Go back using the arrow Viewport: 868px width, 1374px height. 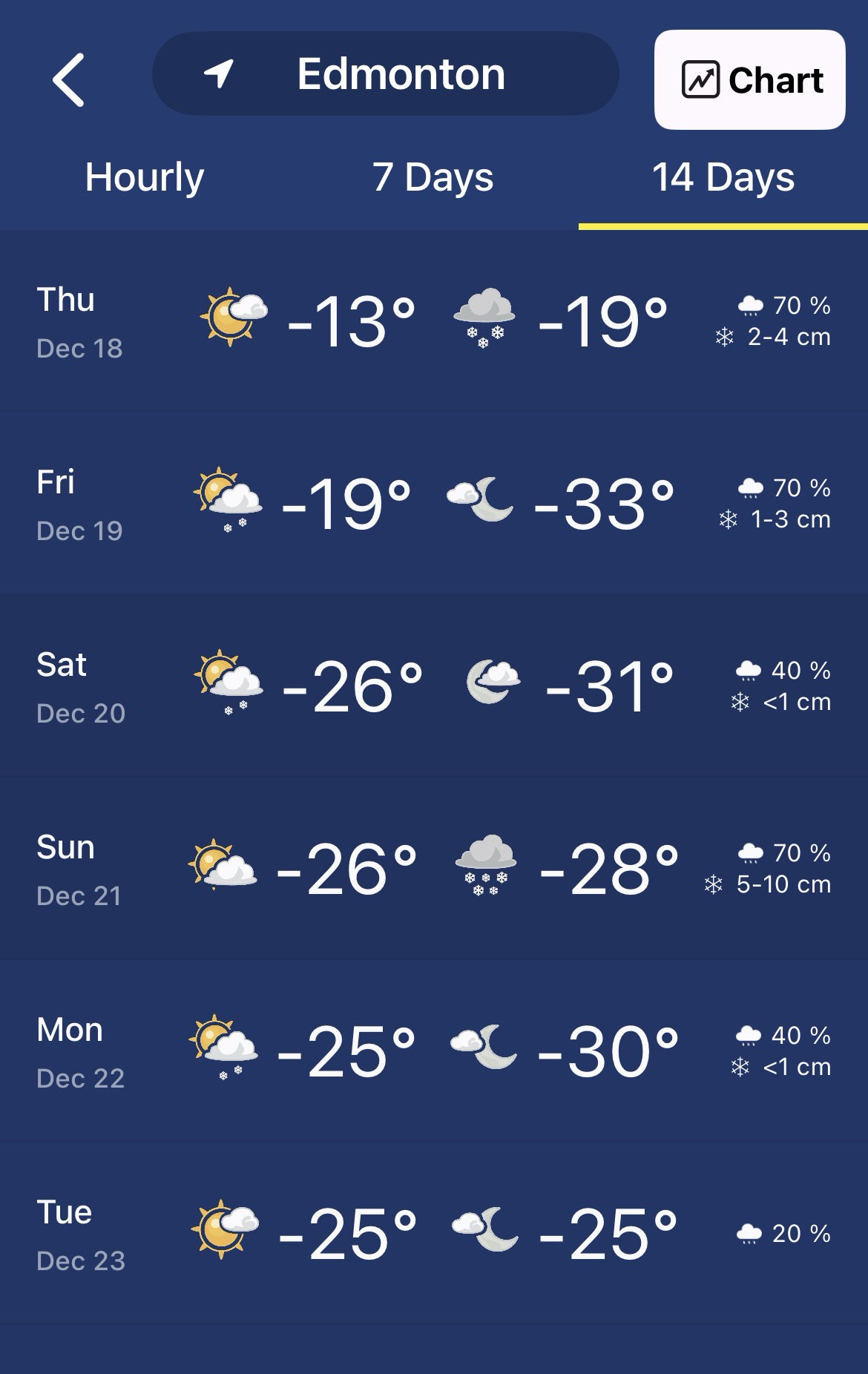coord(68,80)
